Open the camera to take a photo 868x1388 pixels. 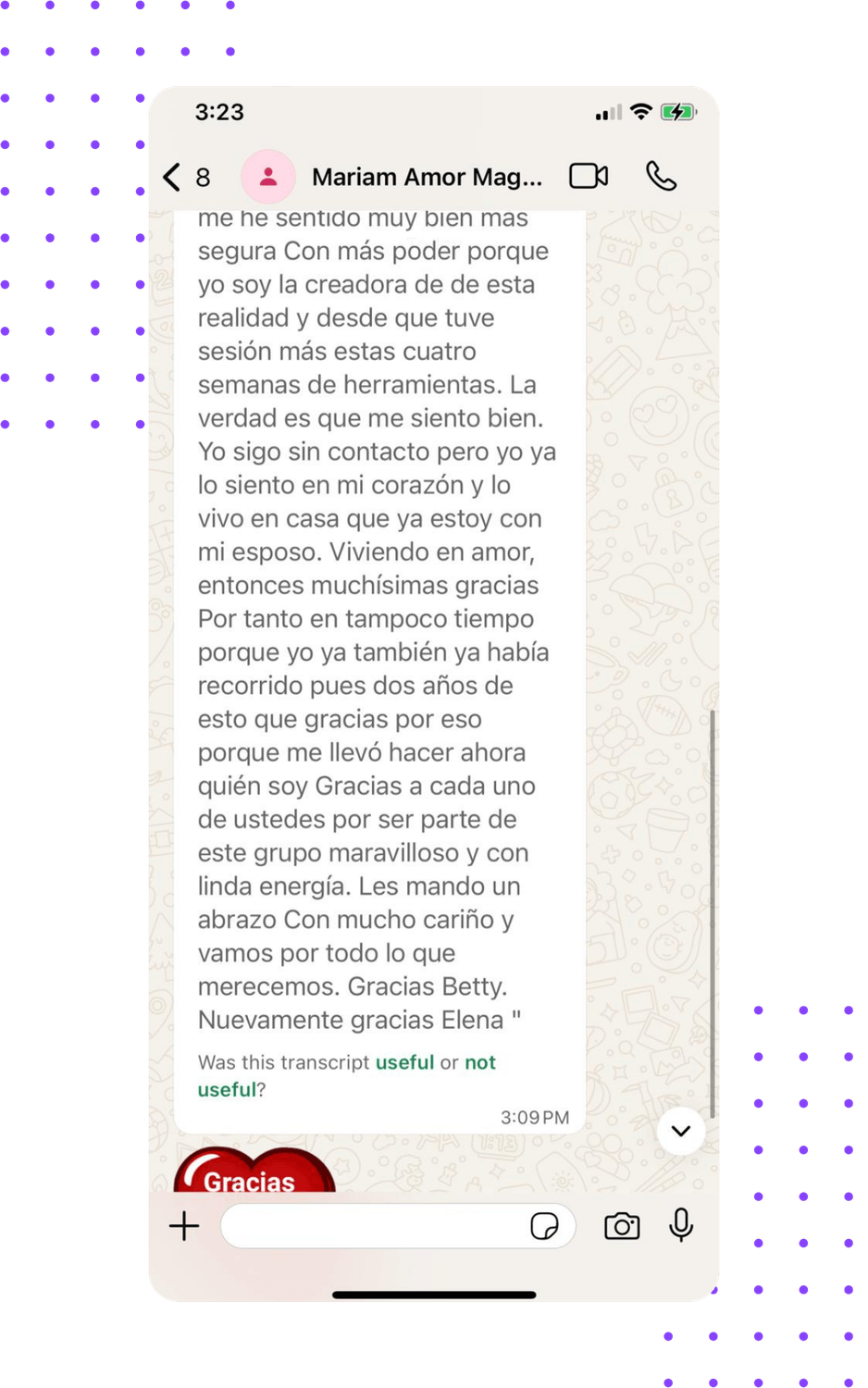622,1225
